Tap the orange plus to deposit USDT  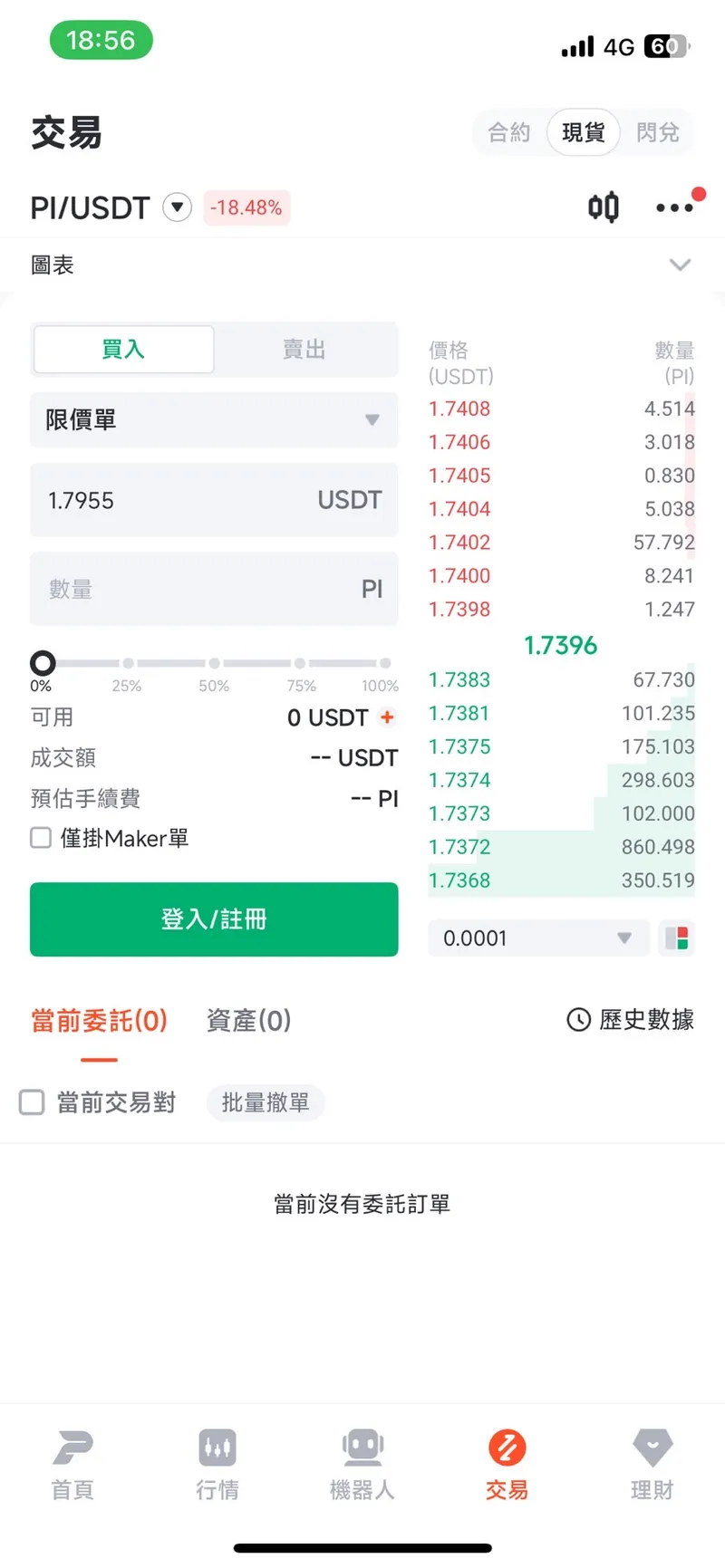tap(388, 717)
